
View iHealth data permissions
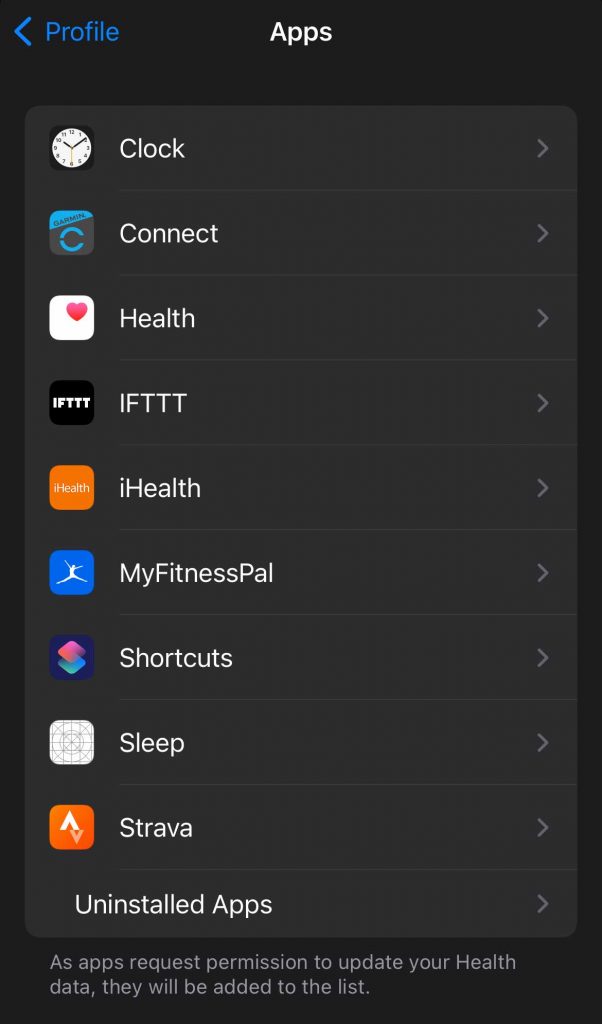[300, 488]
